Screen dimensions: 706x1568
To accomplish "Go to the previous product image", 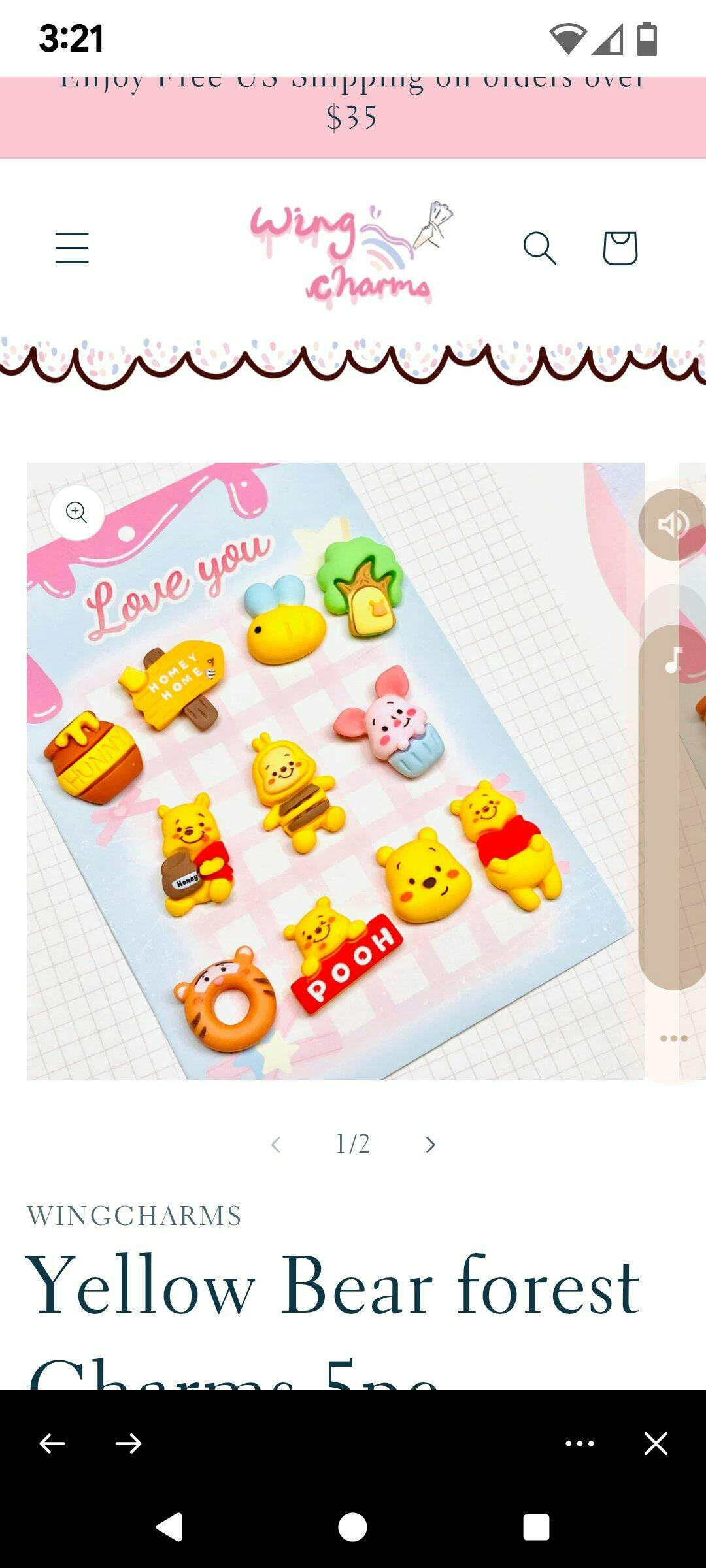I will pyautogui.click(x=276, y=1145).
